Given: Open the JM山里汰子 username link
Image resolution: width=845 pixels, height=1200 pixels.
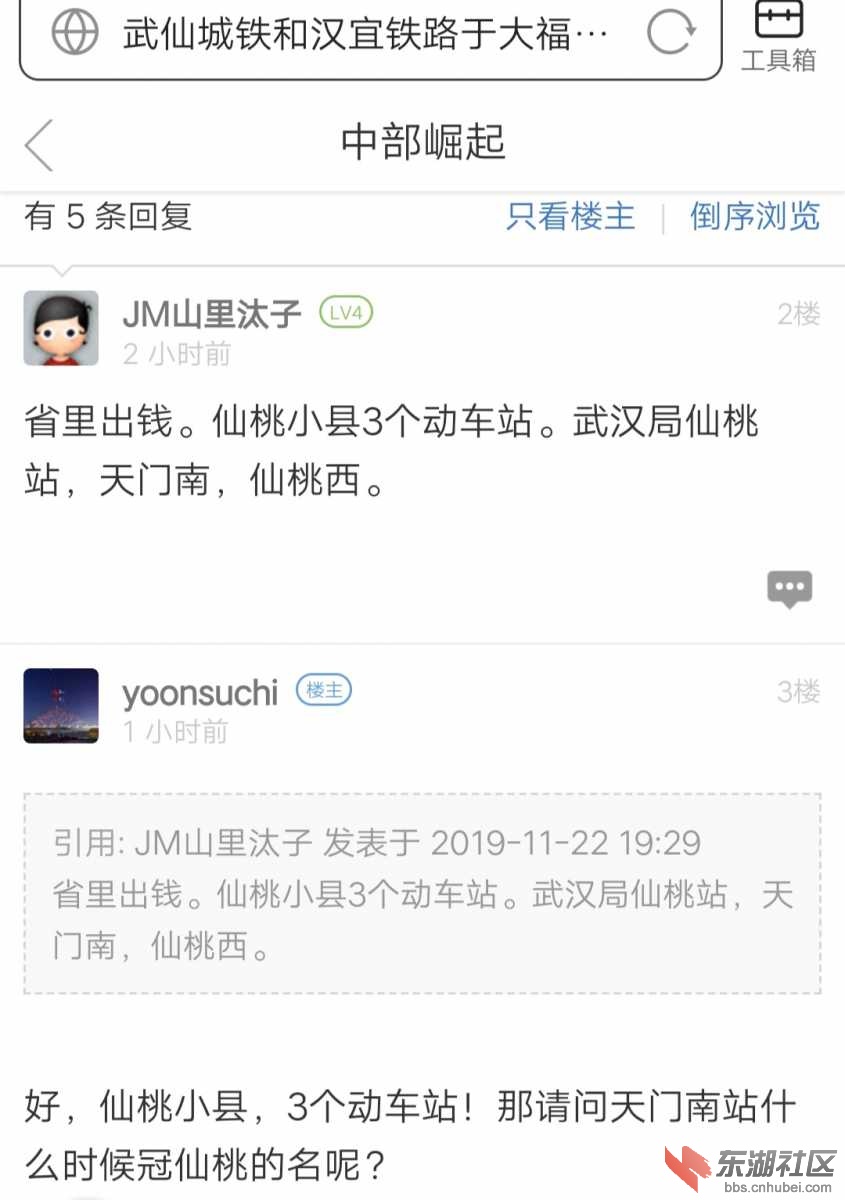Looking at the screenshot, I should point(211,314).
